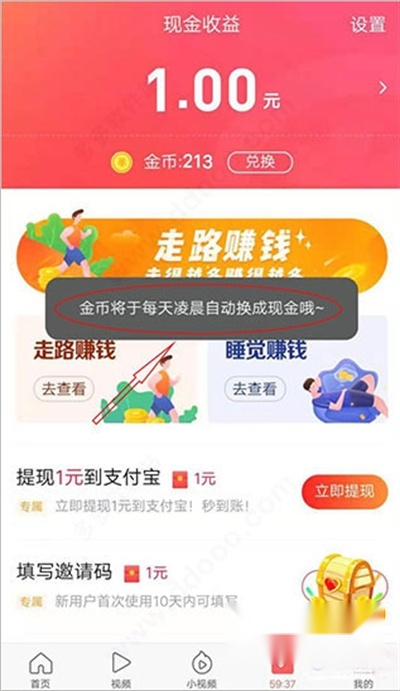Screen dimensions: 400x691
Task: Tap 去查看 under 走路赚钱 card
Action: (64, 389)
